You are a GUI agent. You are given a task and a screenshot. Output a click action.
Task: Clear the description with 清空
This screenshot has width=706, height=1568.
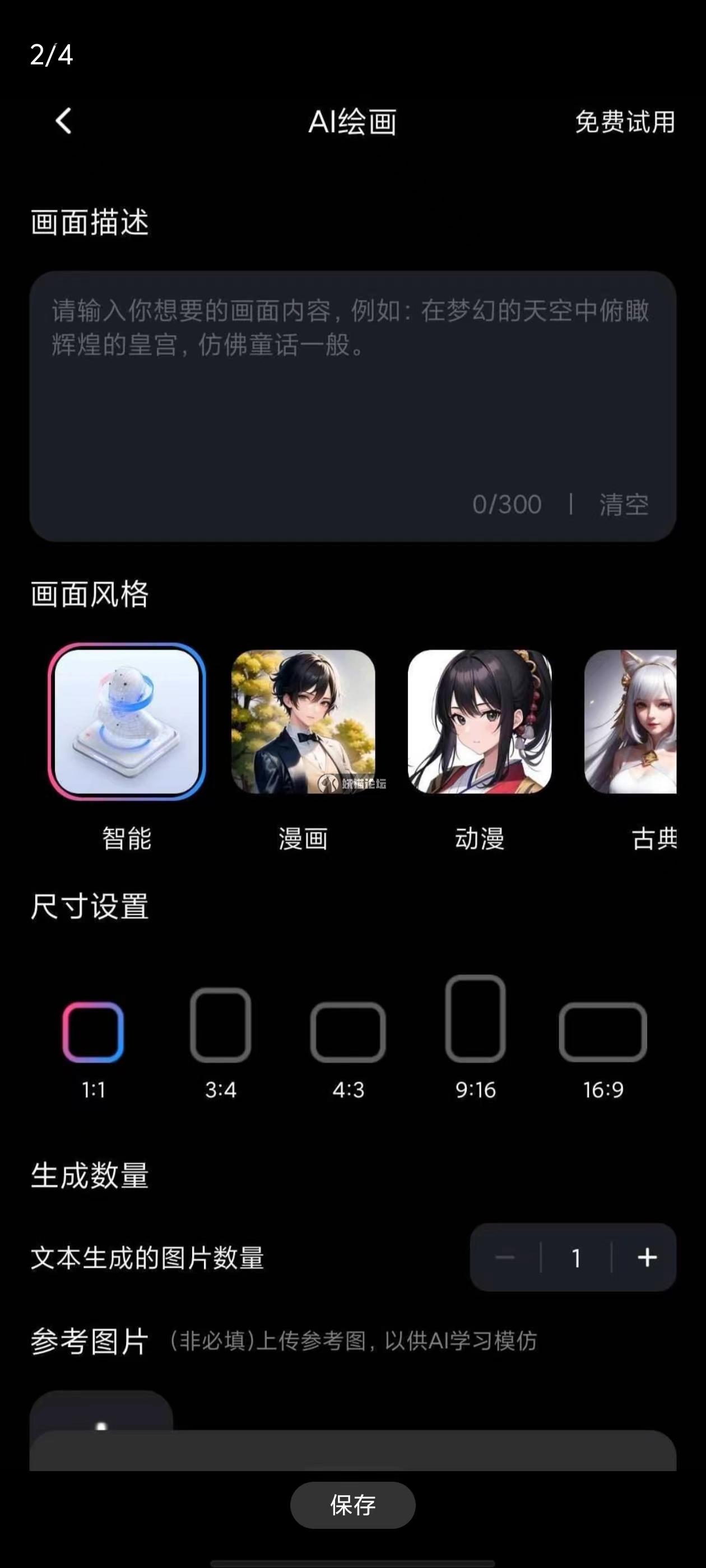click(624, 505)
